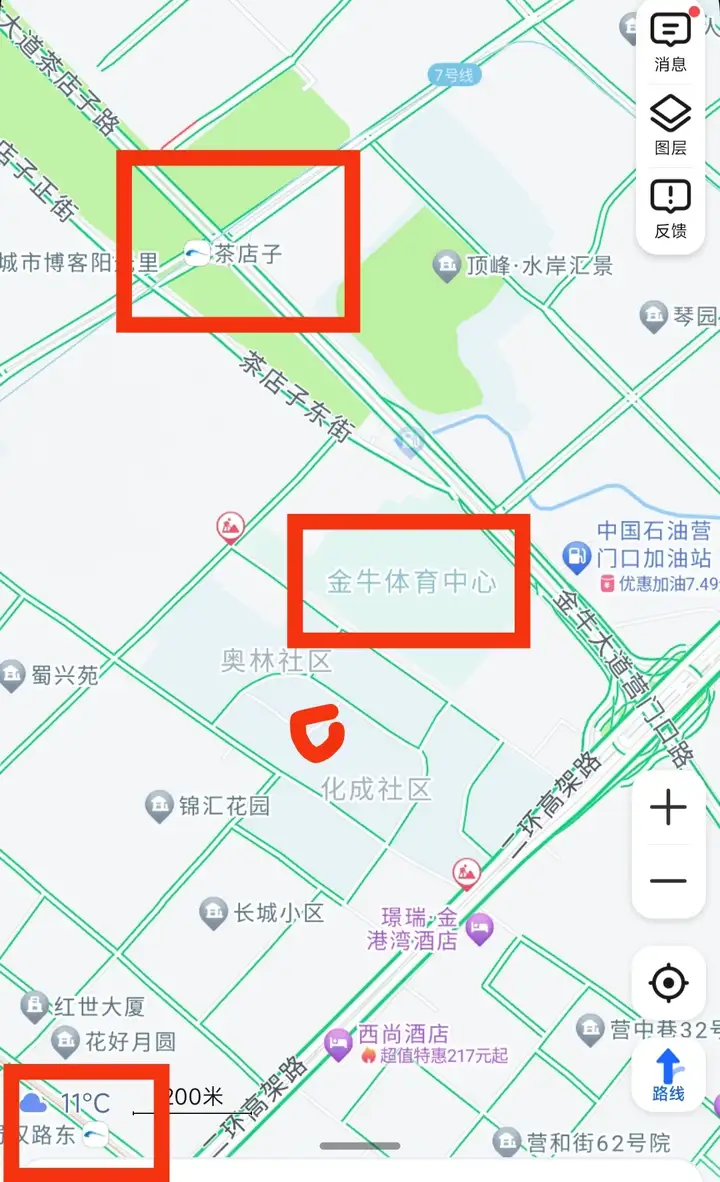Screen dimensions: 720x1182
Task: Open the 消息 messages panel
Action: click(x=670, y=41)
